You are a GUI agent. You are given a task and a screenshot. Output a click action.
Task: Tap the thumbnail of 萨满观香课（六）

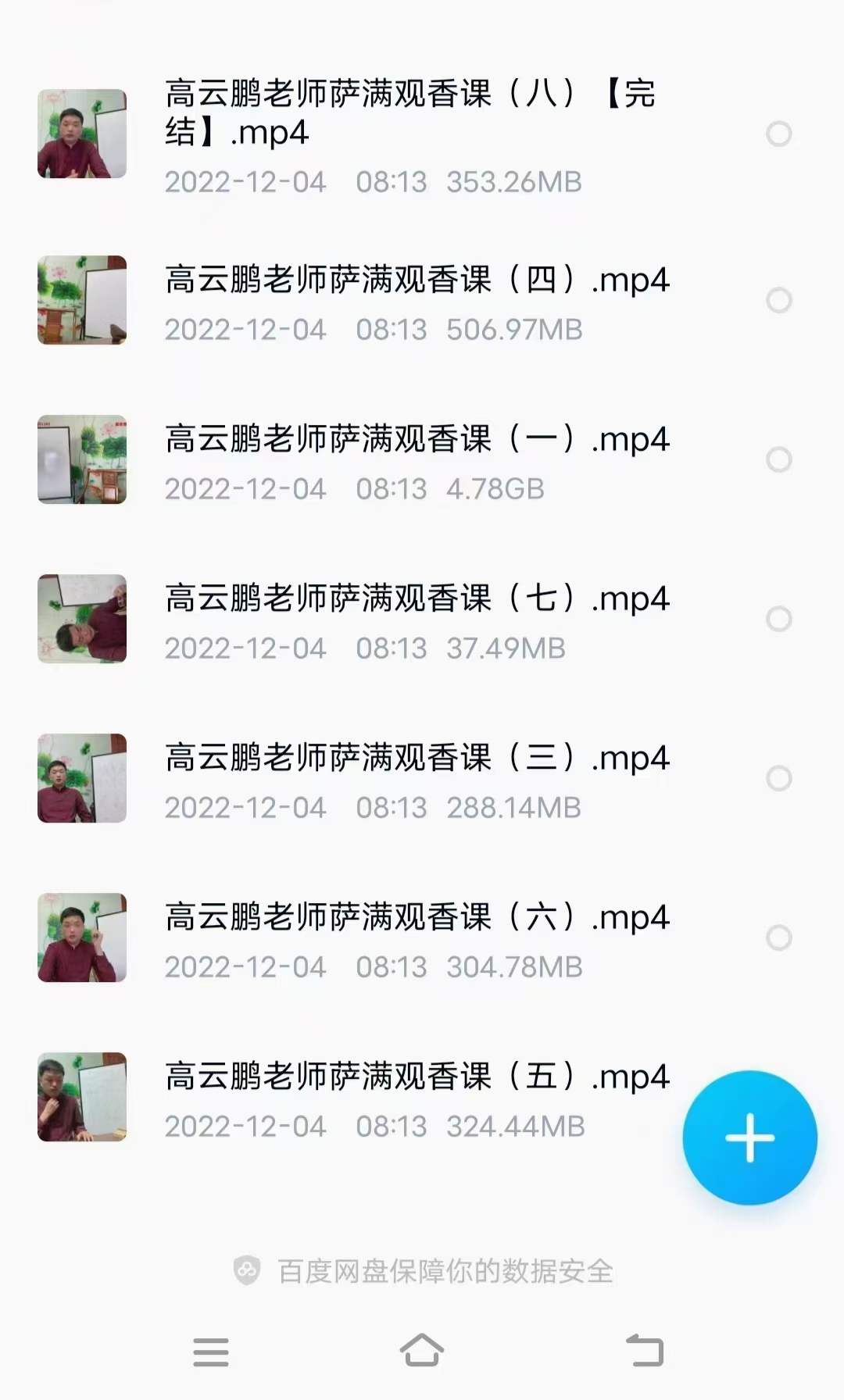click(x=82, y=937)
